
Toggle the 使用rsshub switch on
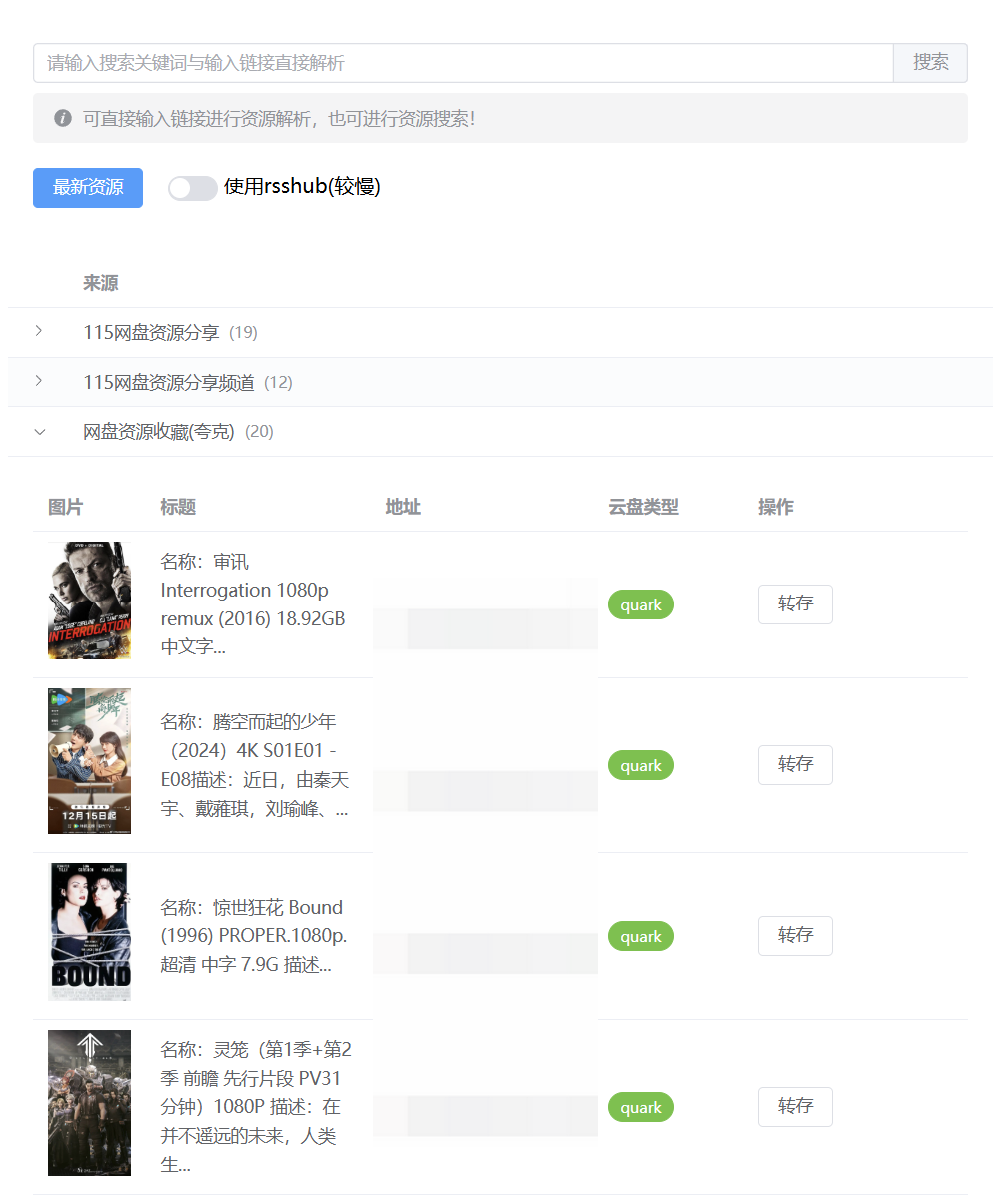coord(192,188)
